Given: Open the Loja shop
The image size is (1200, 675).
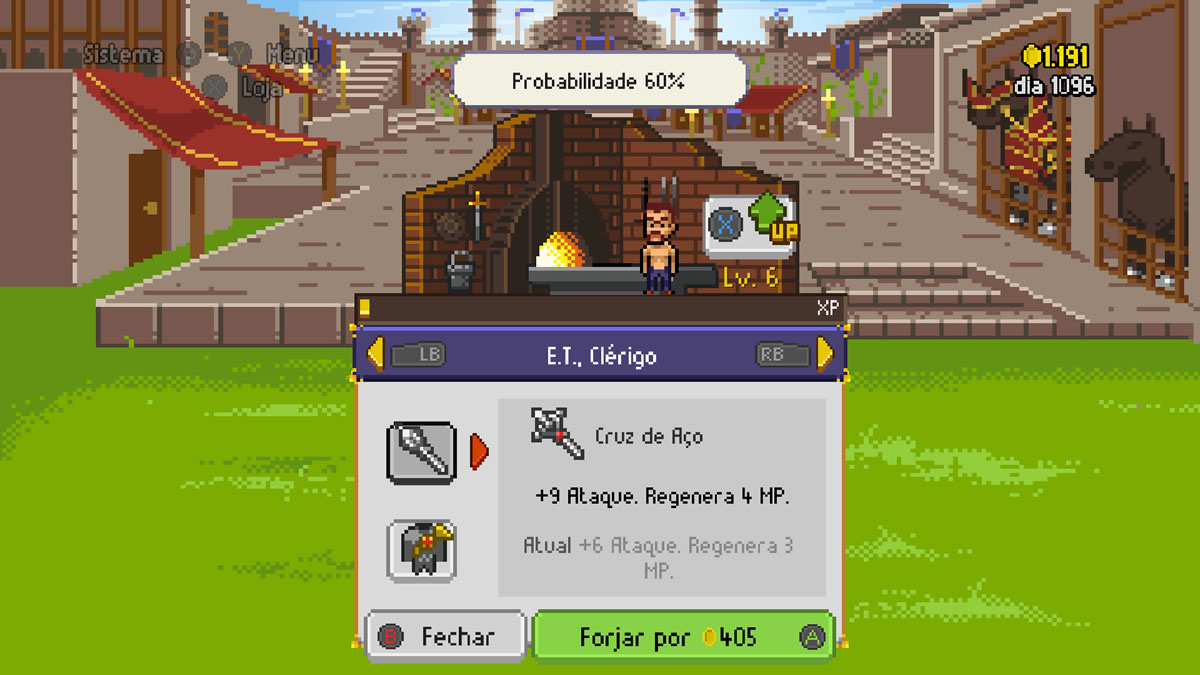Looking at the screenshot, I should pyautogui.click(x=263, y=86).
